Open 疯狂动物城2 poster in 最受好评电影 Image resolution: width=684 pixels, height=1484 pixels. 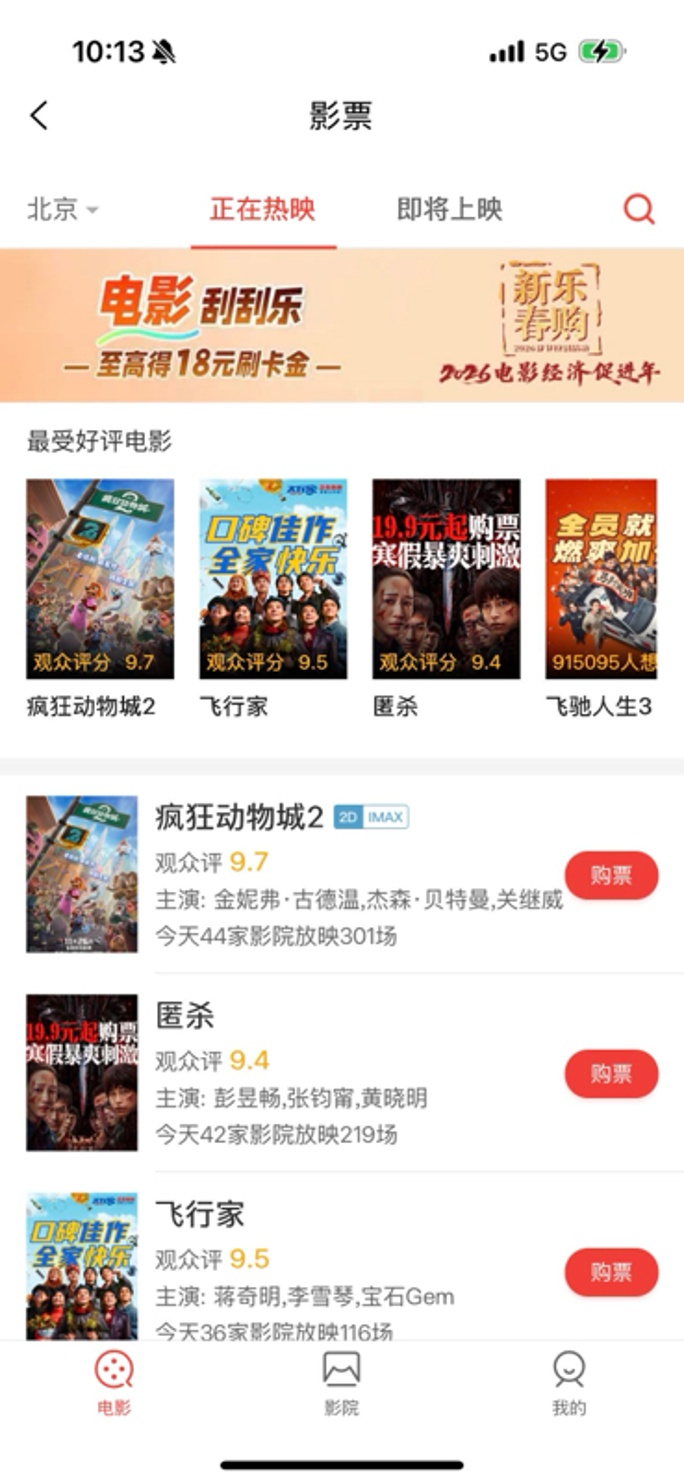pyautogui.click(x=100, y=579)
